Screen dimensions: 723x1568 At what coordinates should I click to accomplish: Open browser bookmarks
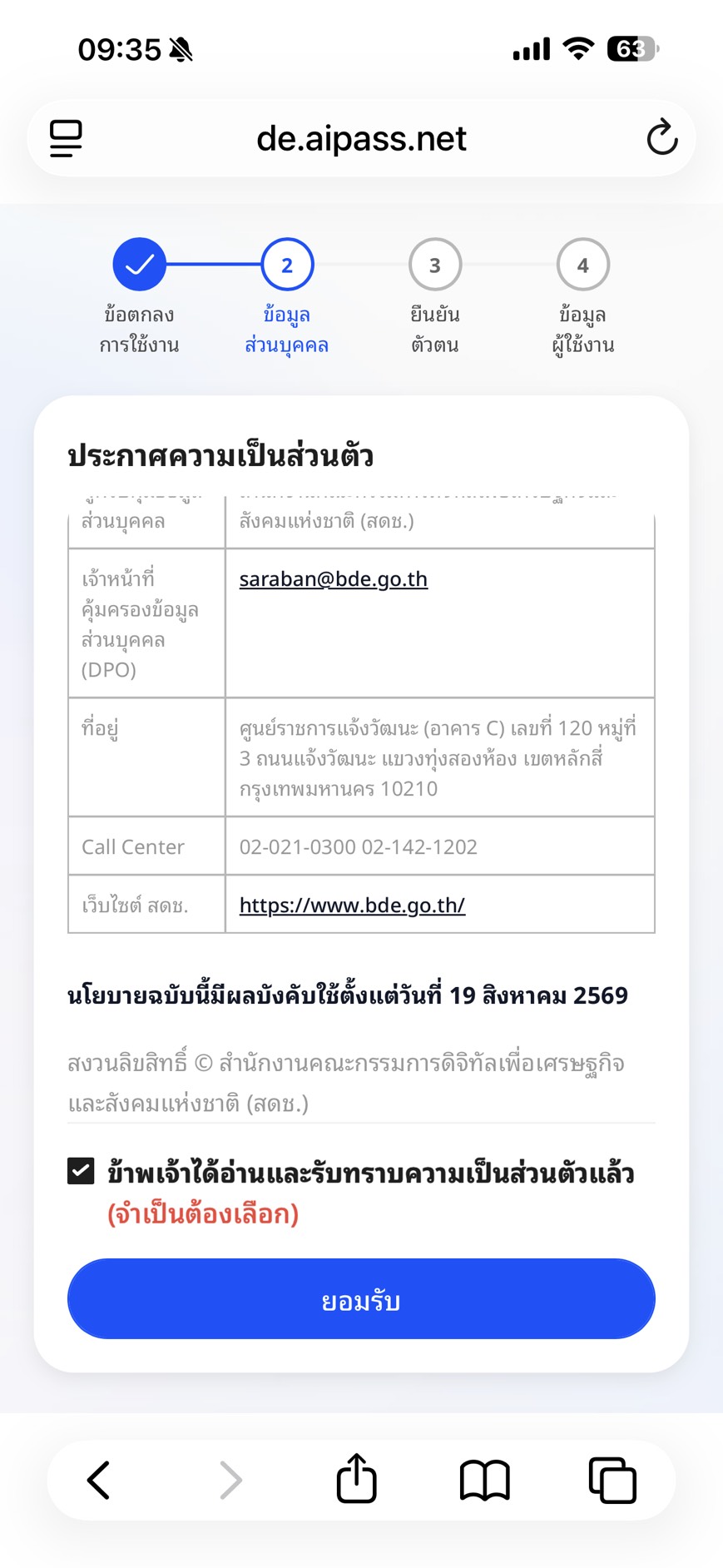[484, 1481]
